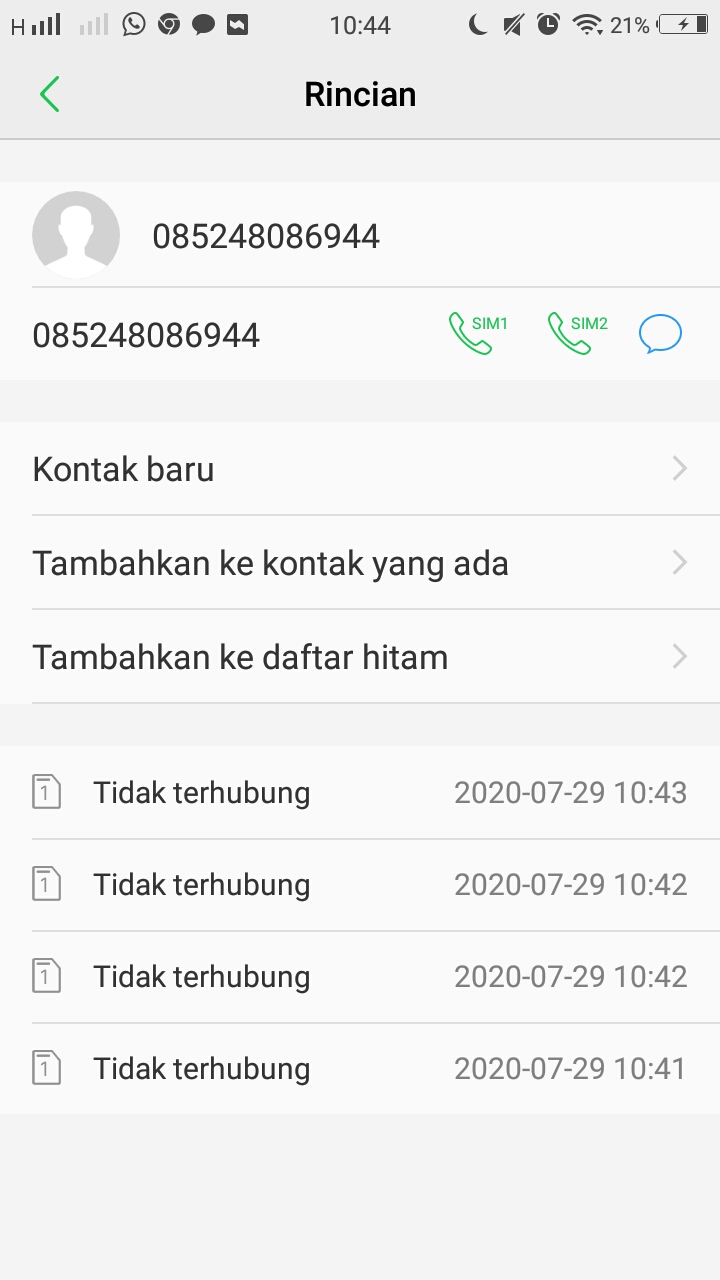The height and width of the screenshot is (1280, 720).
Task: Tap the Wi-Fi icon in the status bar
Action: [585, 24]
